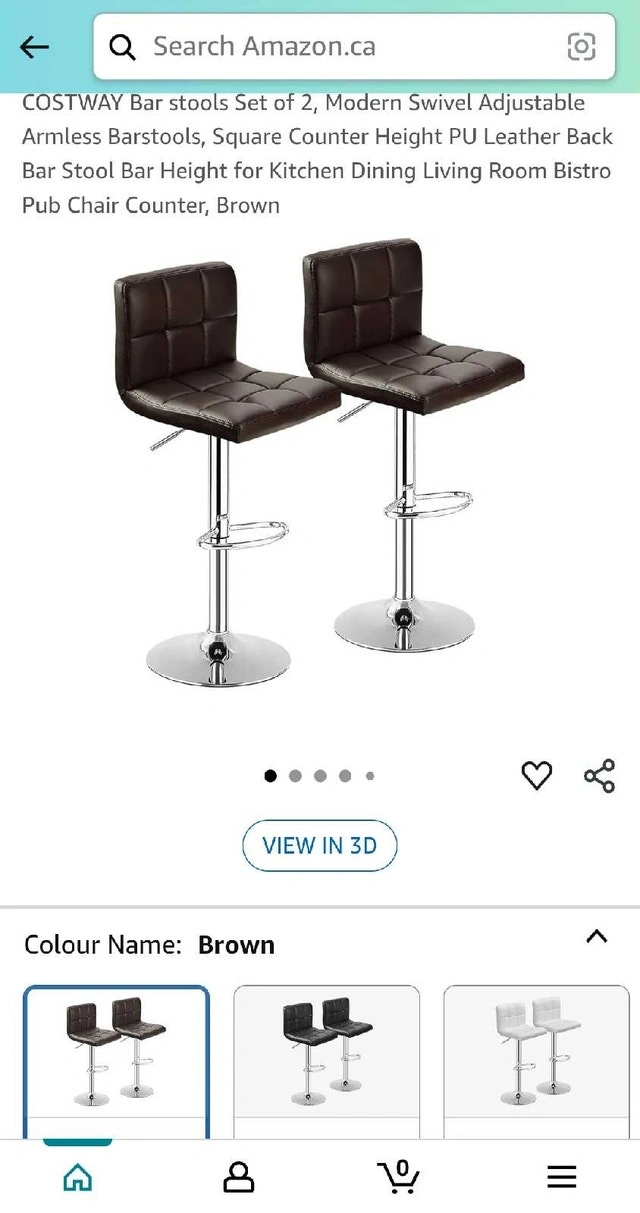
Task: Collapse the Colour Name section
Action: (596, 937)
